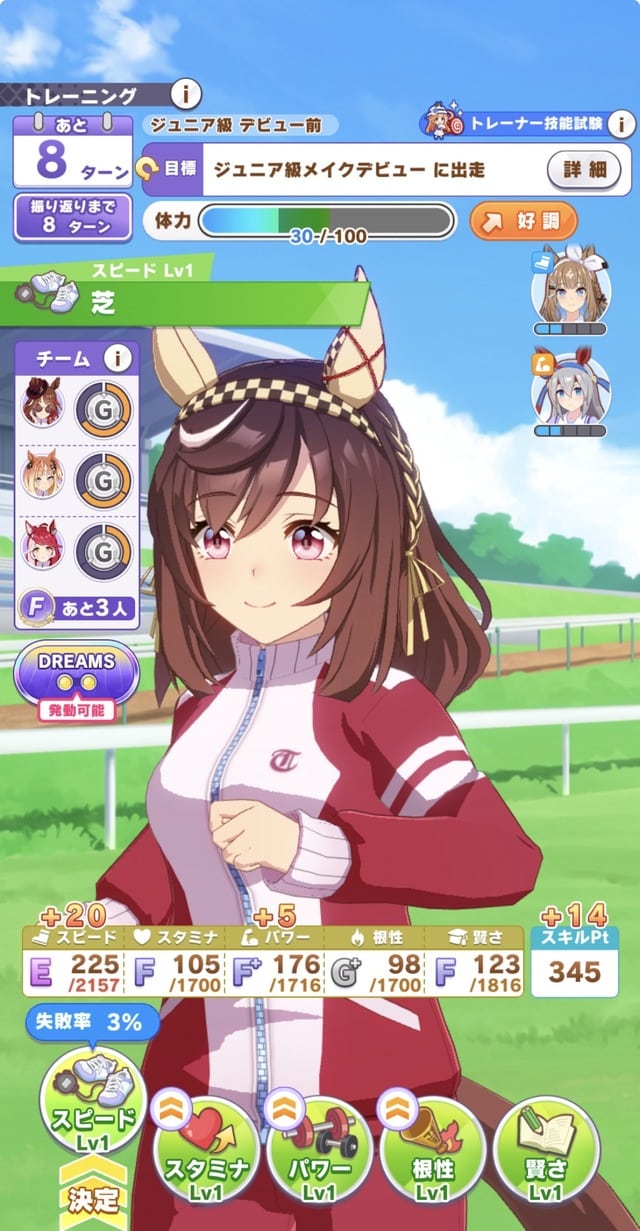Open the トレーニング info icon
This screenshot has height=1231, width=640.
pos(185,95)
